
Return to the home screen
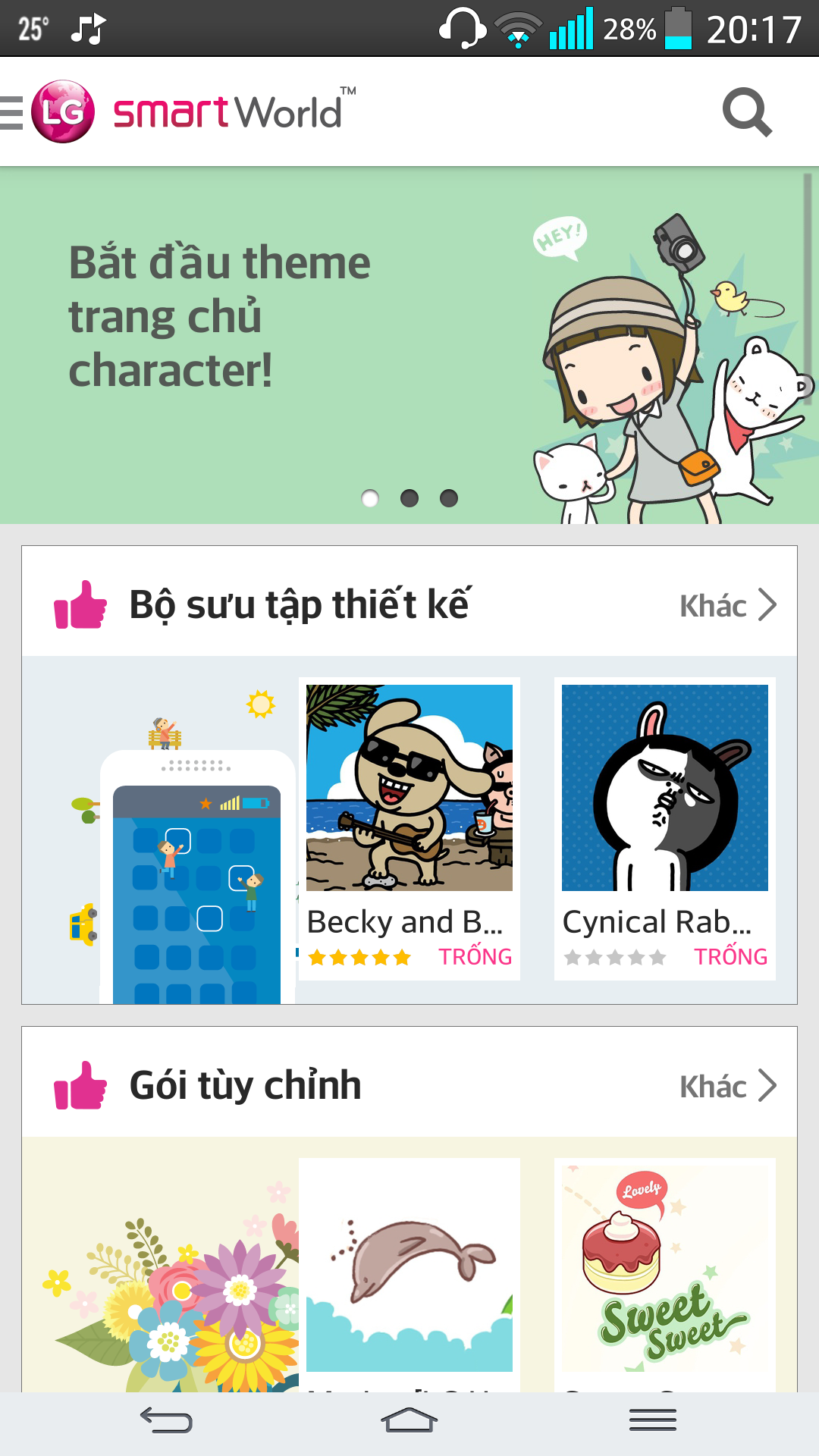pyautogui.click(x=409, y=1420)
